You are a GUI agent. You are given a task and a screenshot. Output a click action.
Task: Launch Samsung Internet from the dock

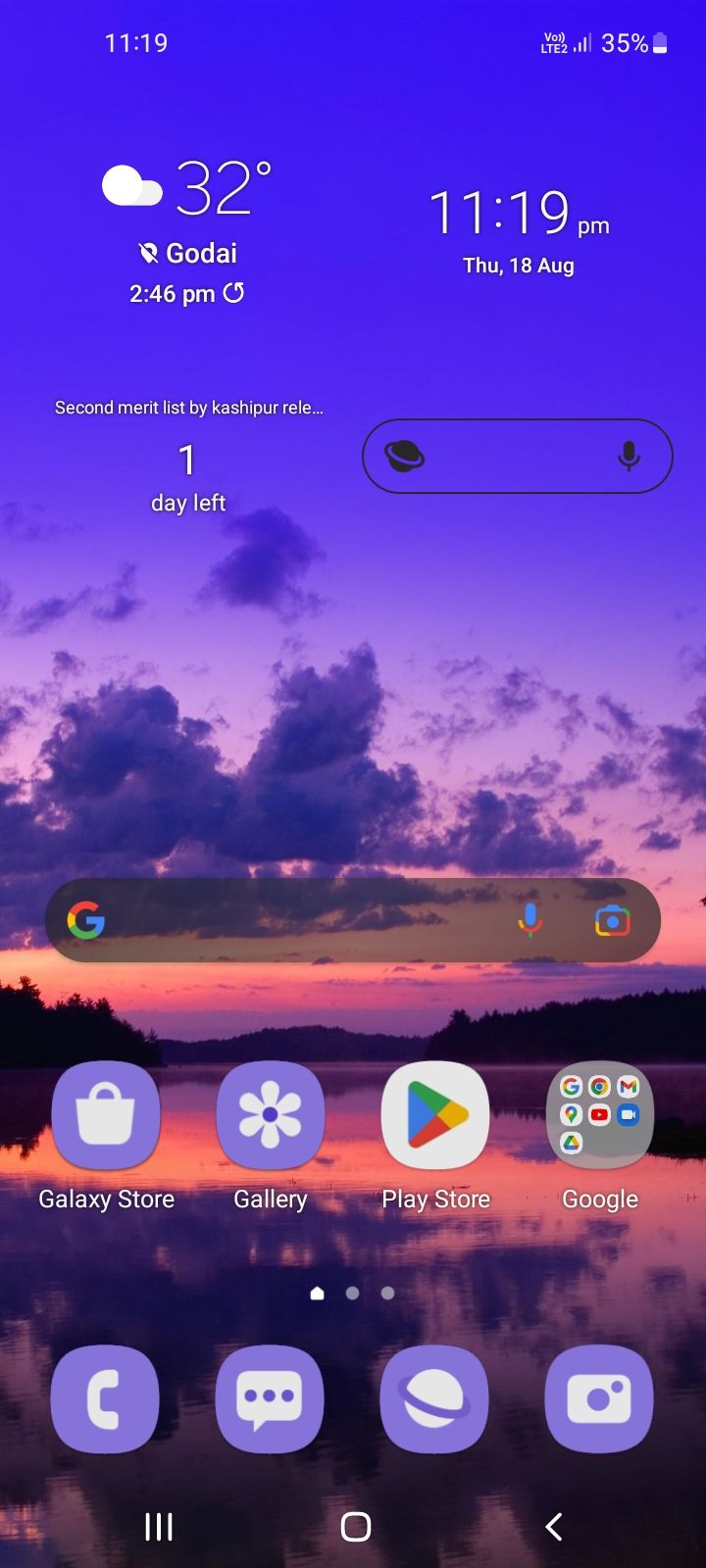434,1398
